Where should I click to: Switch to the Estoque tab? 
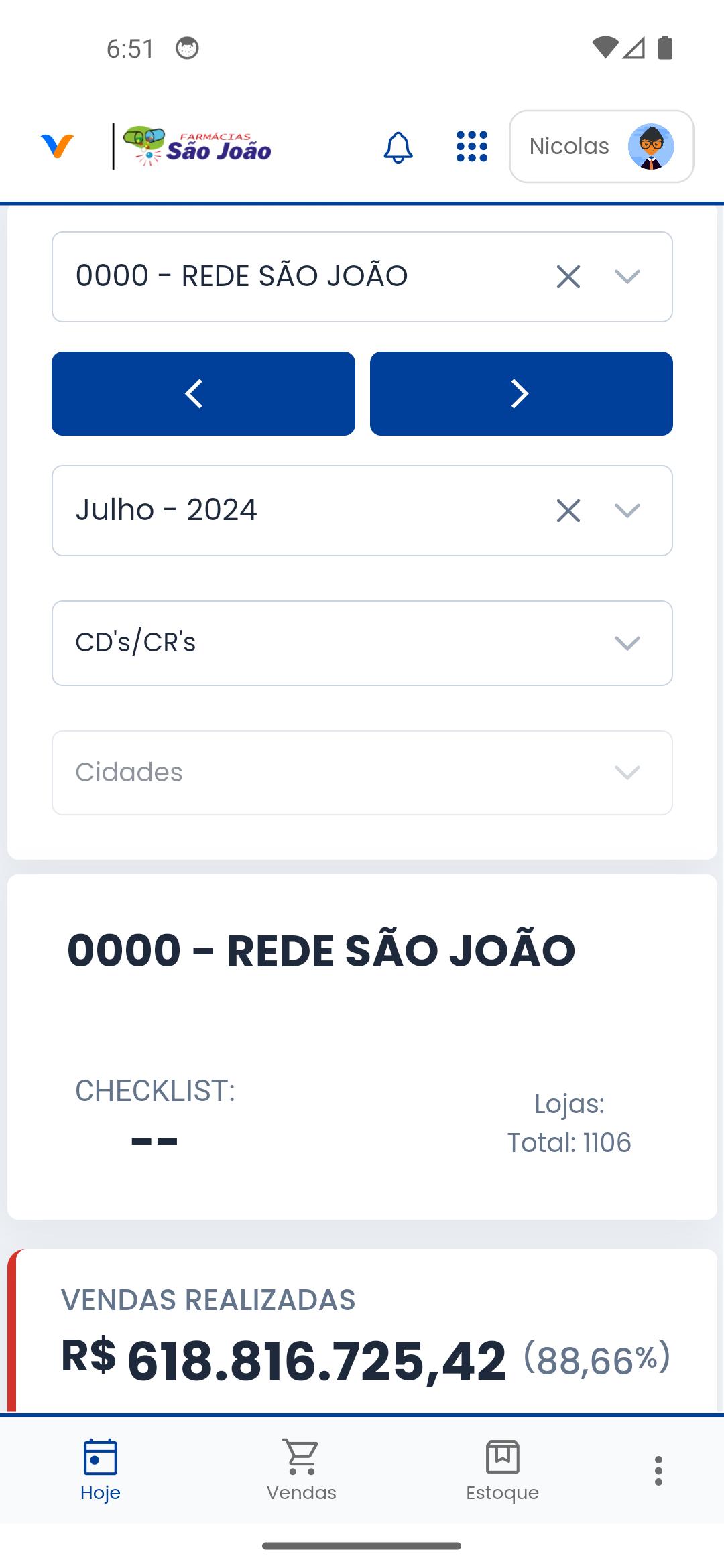click(x=503, y=1470)
